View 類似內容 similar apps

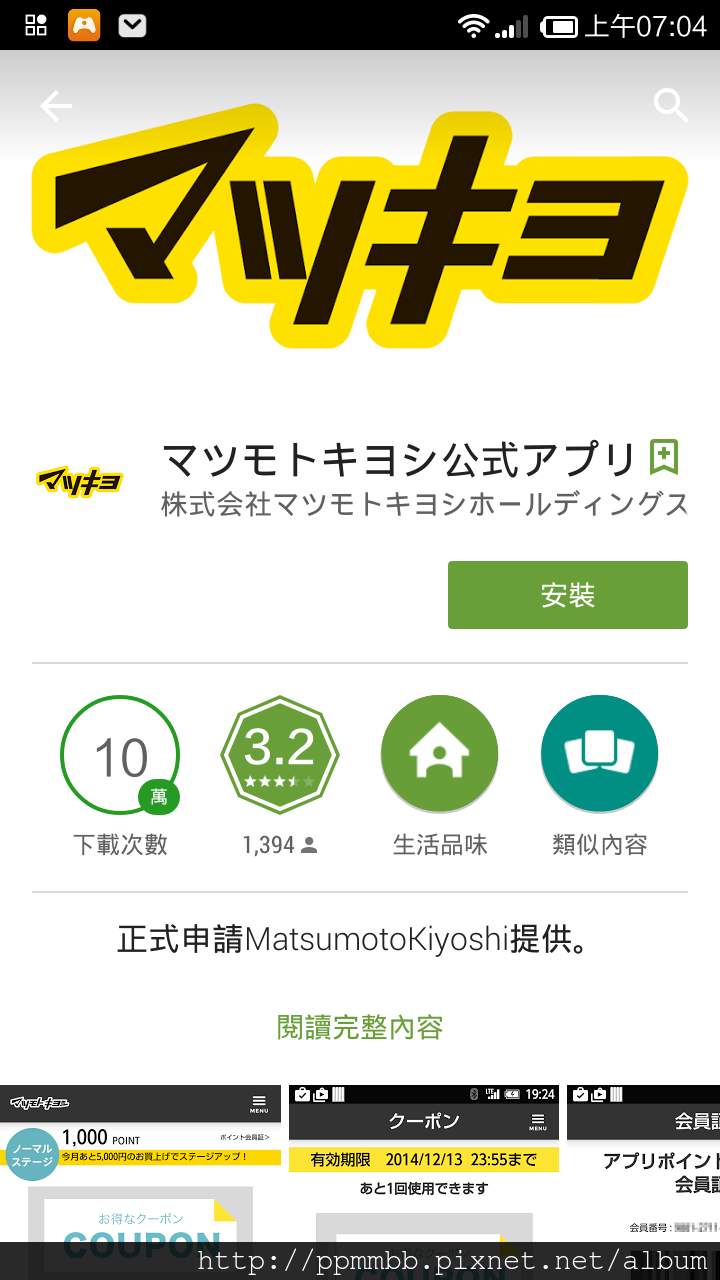point(599,754)
